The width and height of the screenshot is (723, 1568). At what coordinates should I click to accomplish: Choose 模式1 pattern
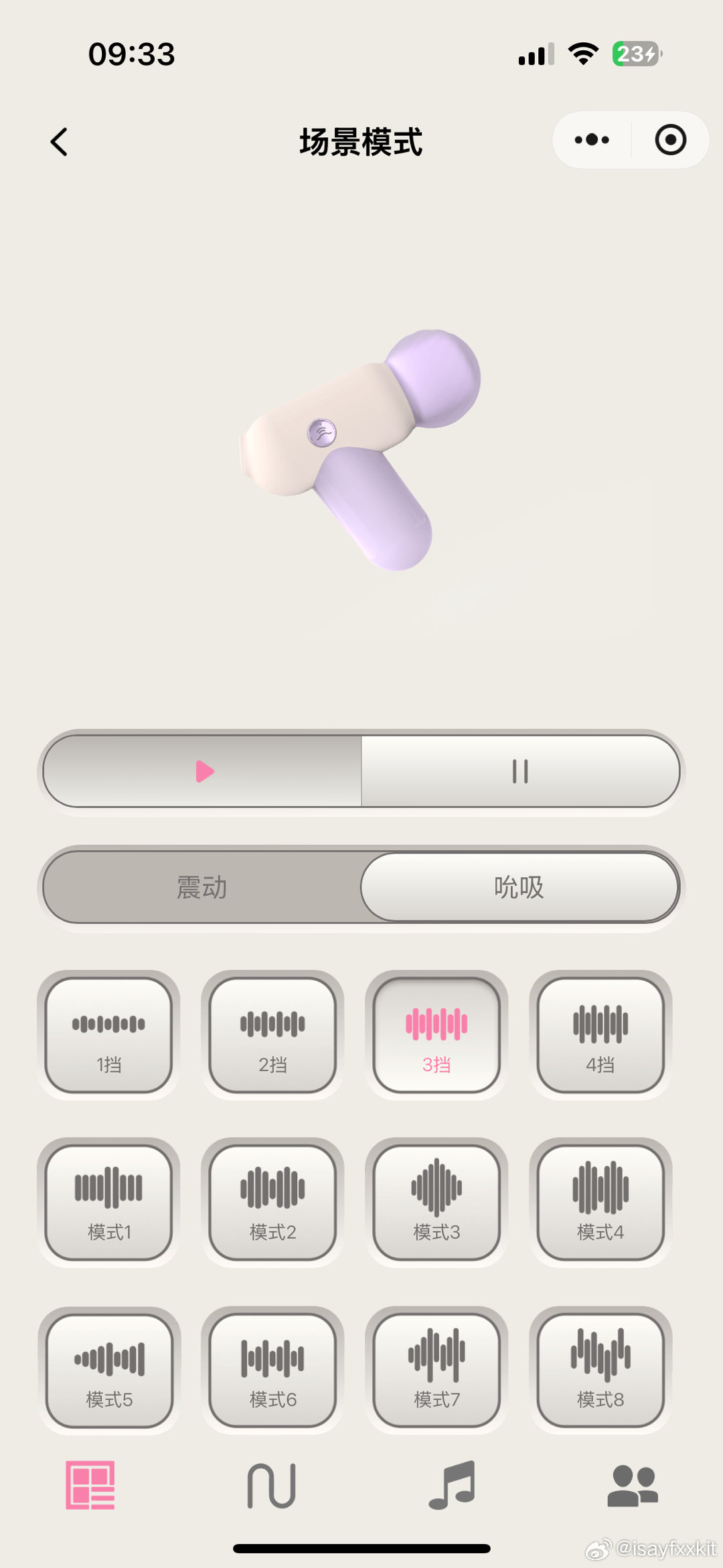[x=108, y=1202]
